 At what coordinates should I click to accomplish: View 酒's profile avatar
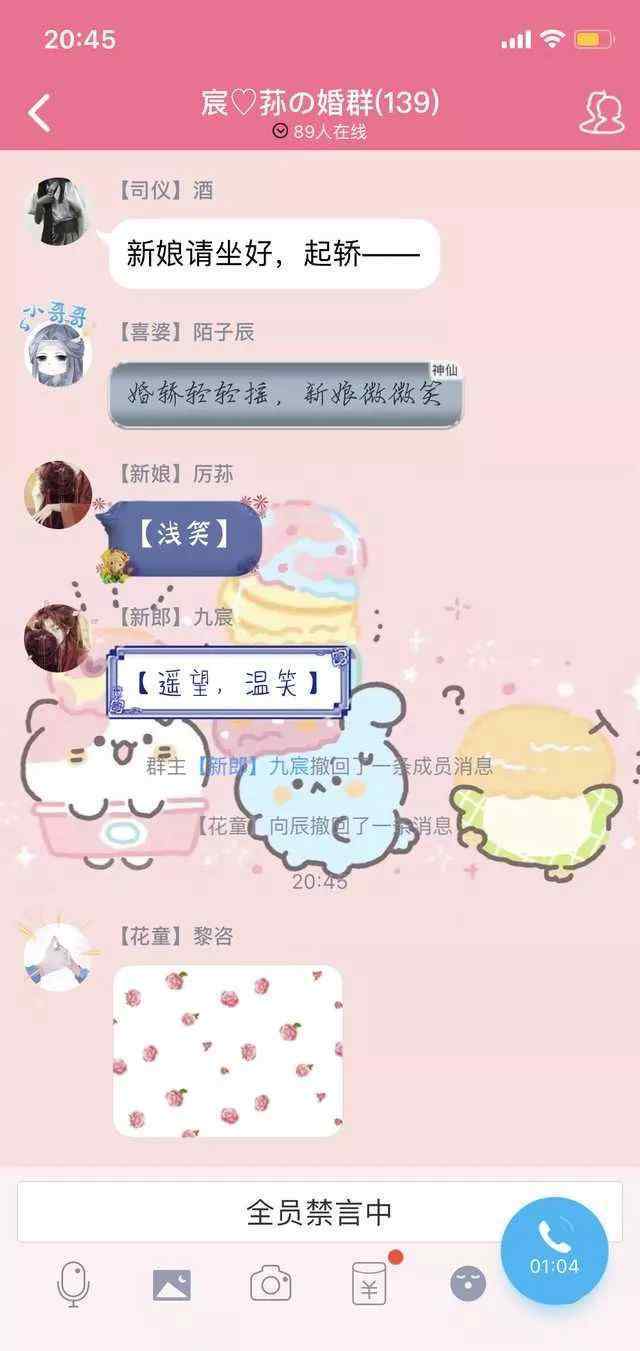click(57, 212)
